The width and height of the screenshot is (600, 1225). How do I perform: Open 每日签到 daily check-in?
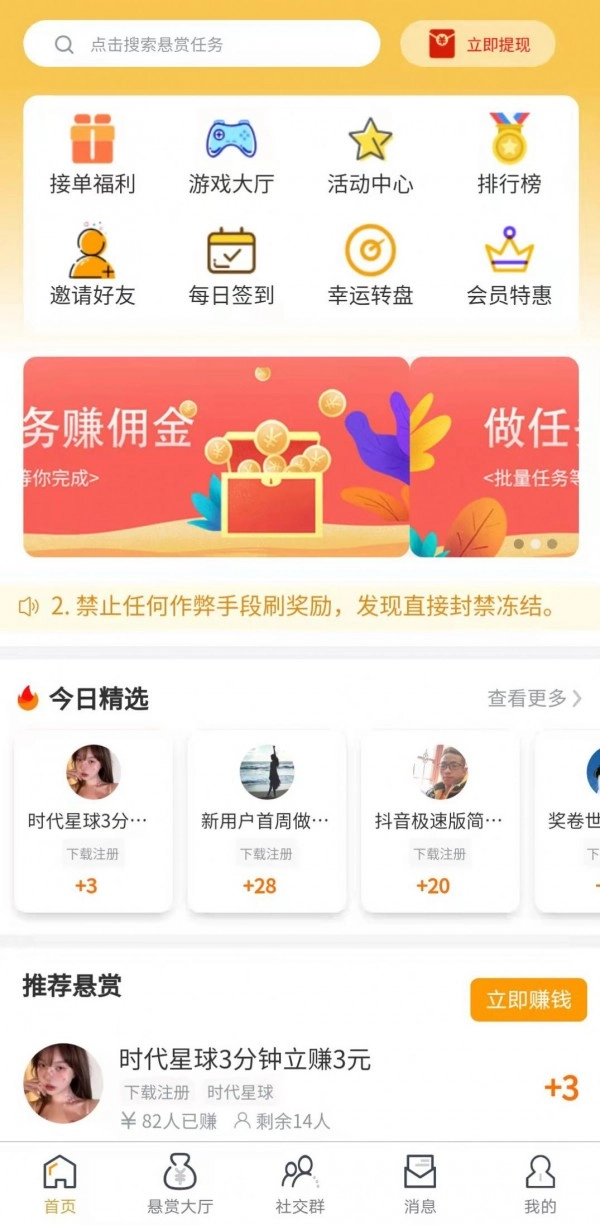pos(231,266)
